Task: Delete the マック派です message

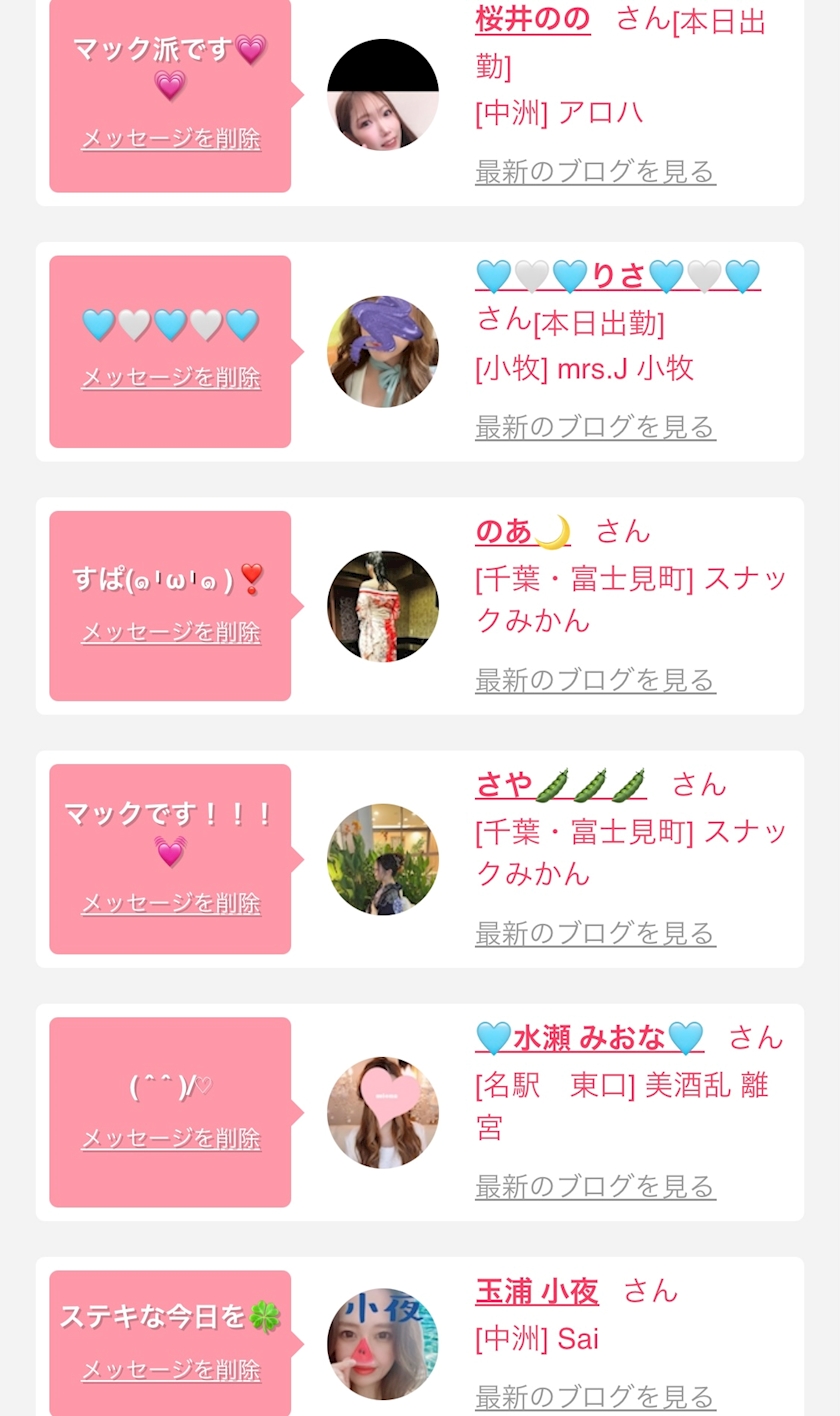Action: pos(171,138)
